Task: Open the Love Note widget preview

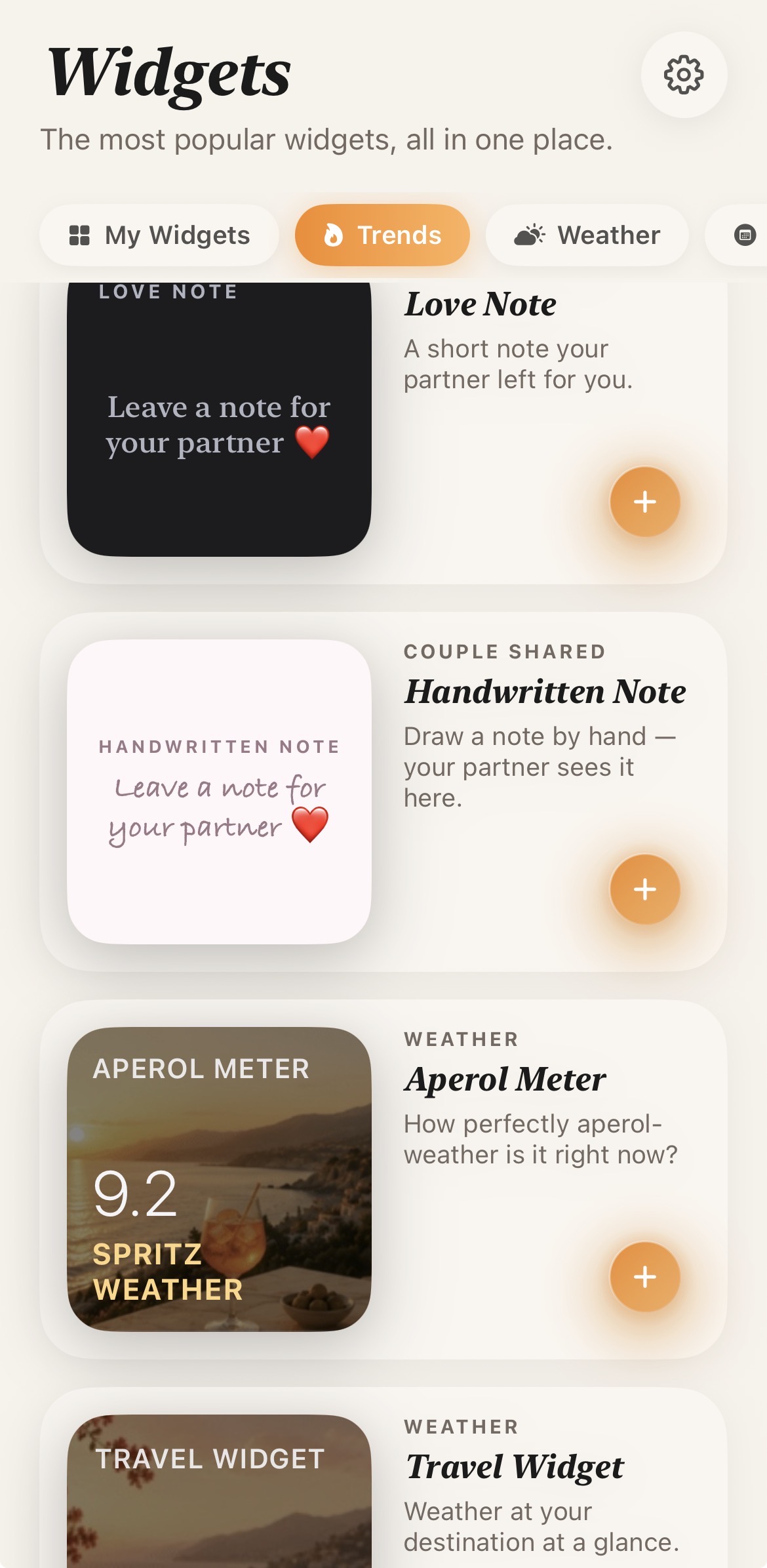Action: (219, 420)
